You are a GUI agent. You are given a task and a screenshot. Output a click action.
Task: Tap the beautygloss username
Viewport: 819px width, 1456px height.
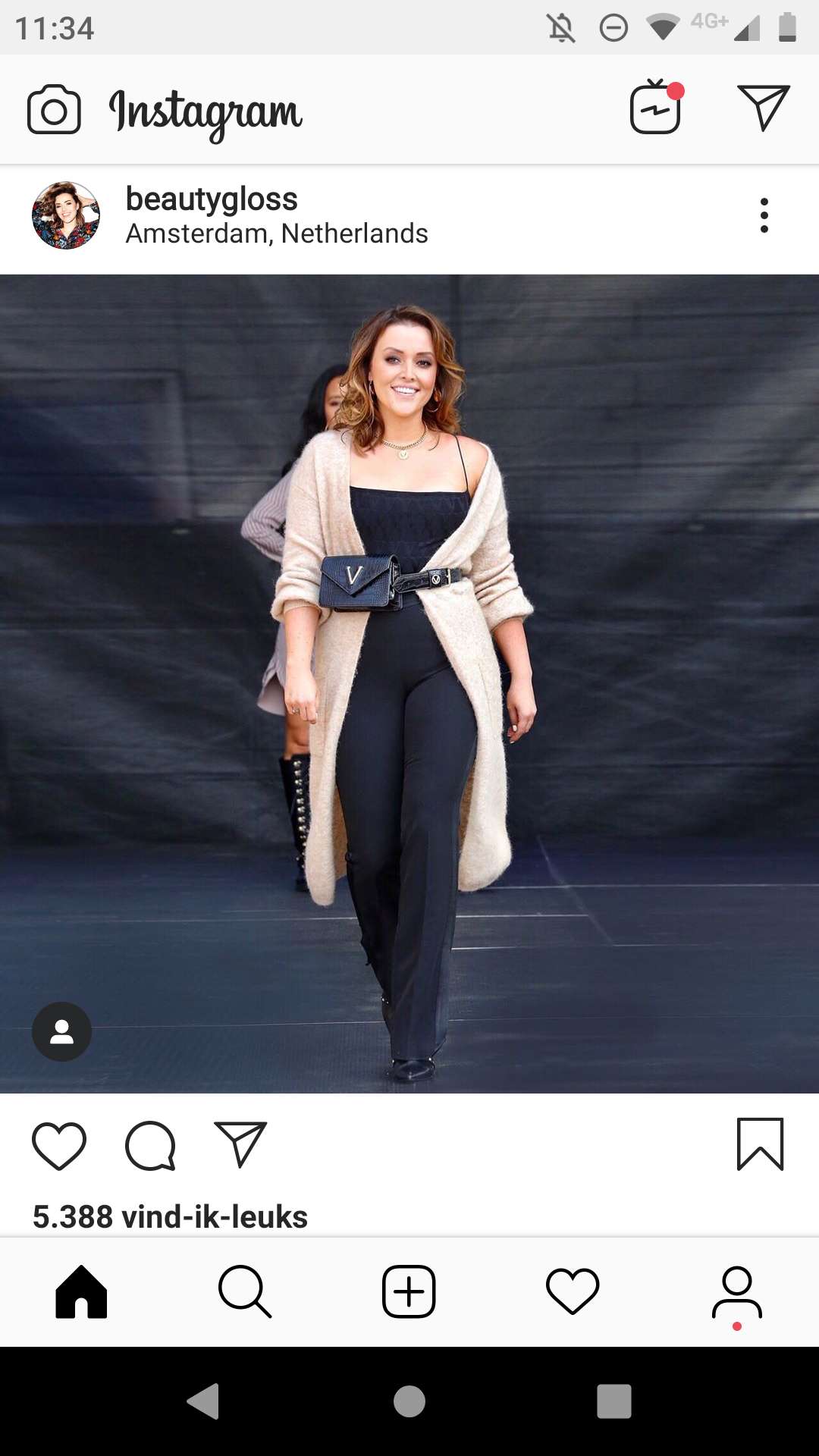(212, 199)
